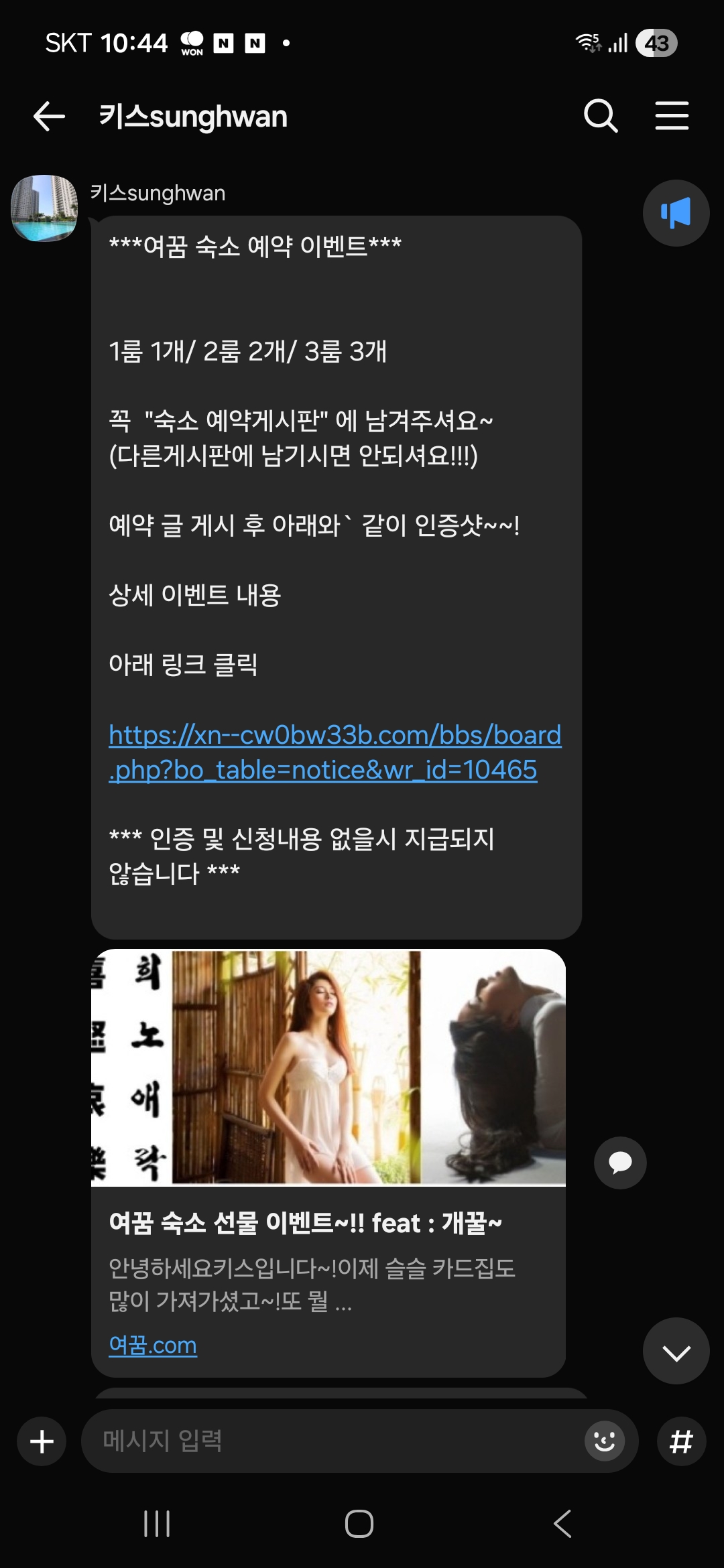Screen dimensions: 724x1568
Task: Jump to the latest messages arrow
Action: (676, 1351)
